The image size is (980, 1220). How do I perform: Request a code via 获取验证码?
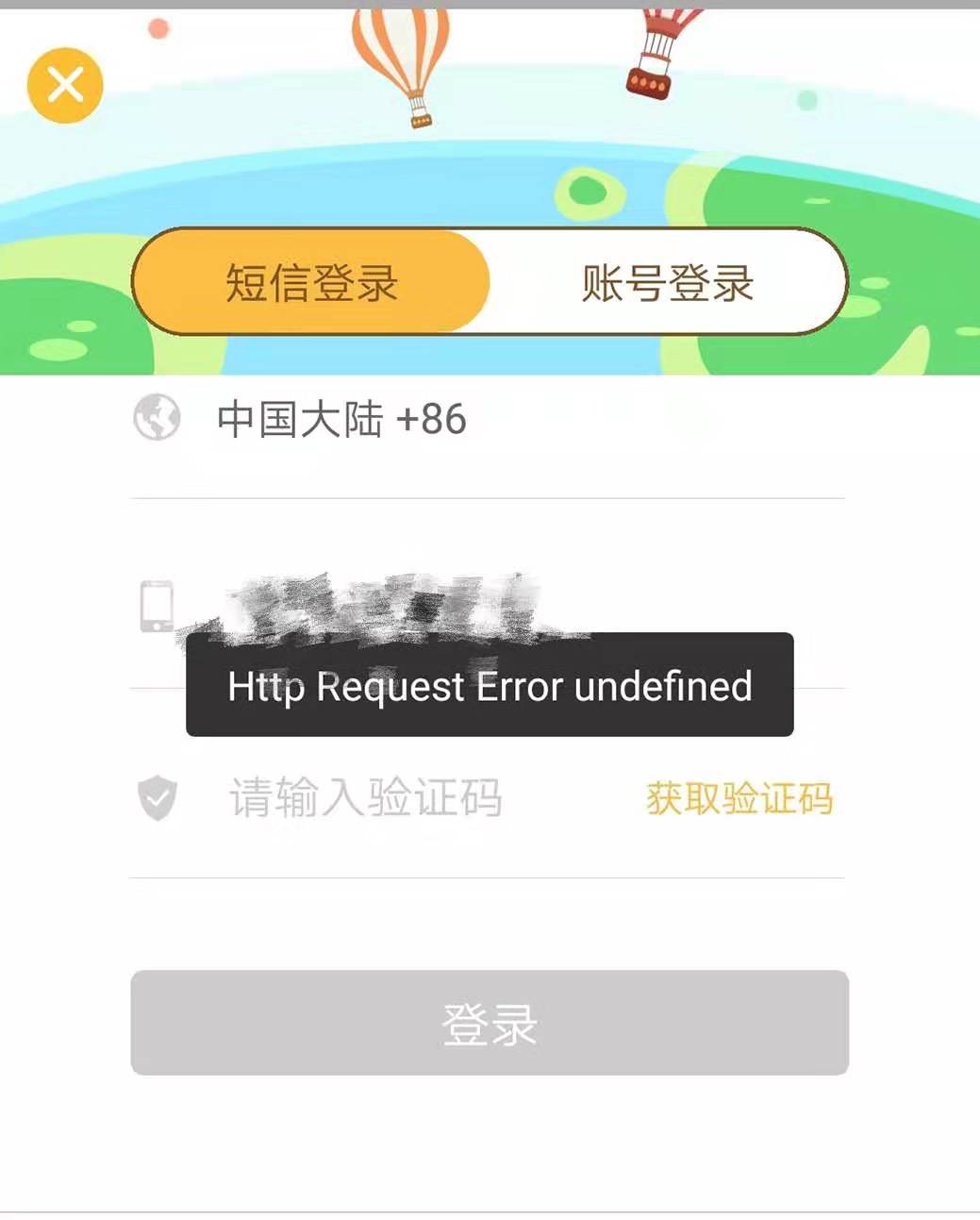[739, 799]
